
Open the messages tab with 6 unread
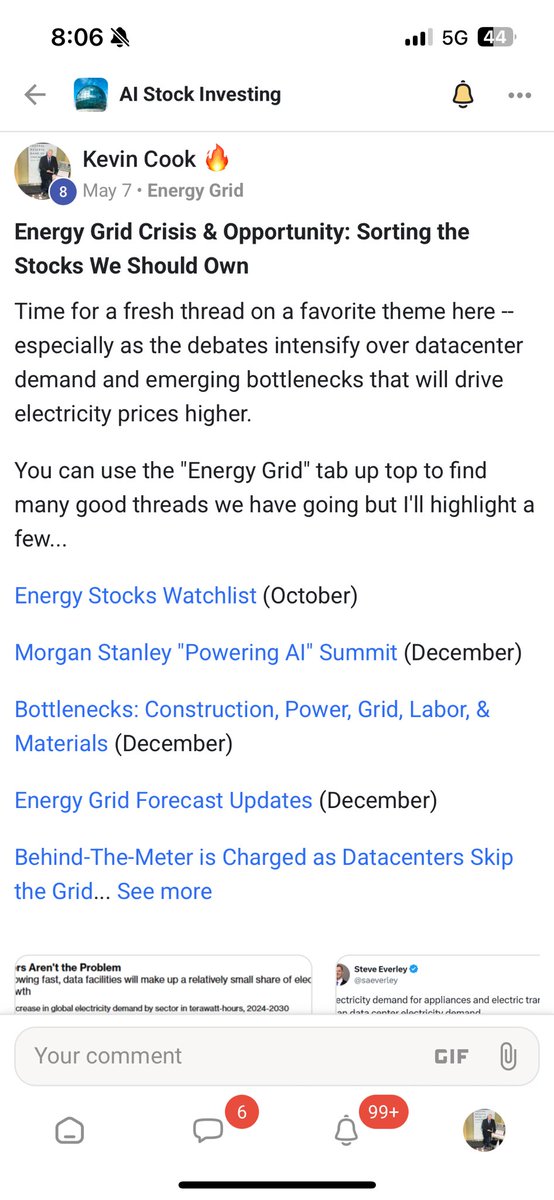pos(208,1131)
